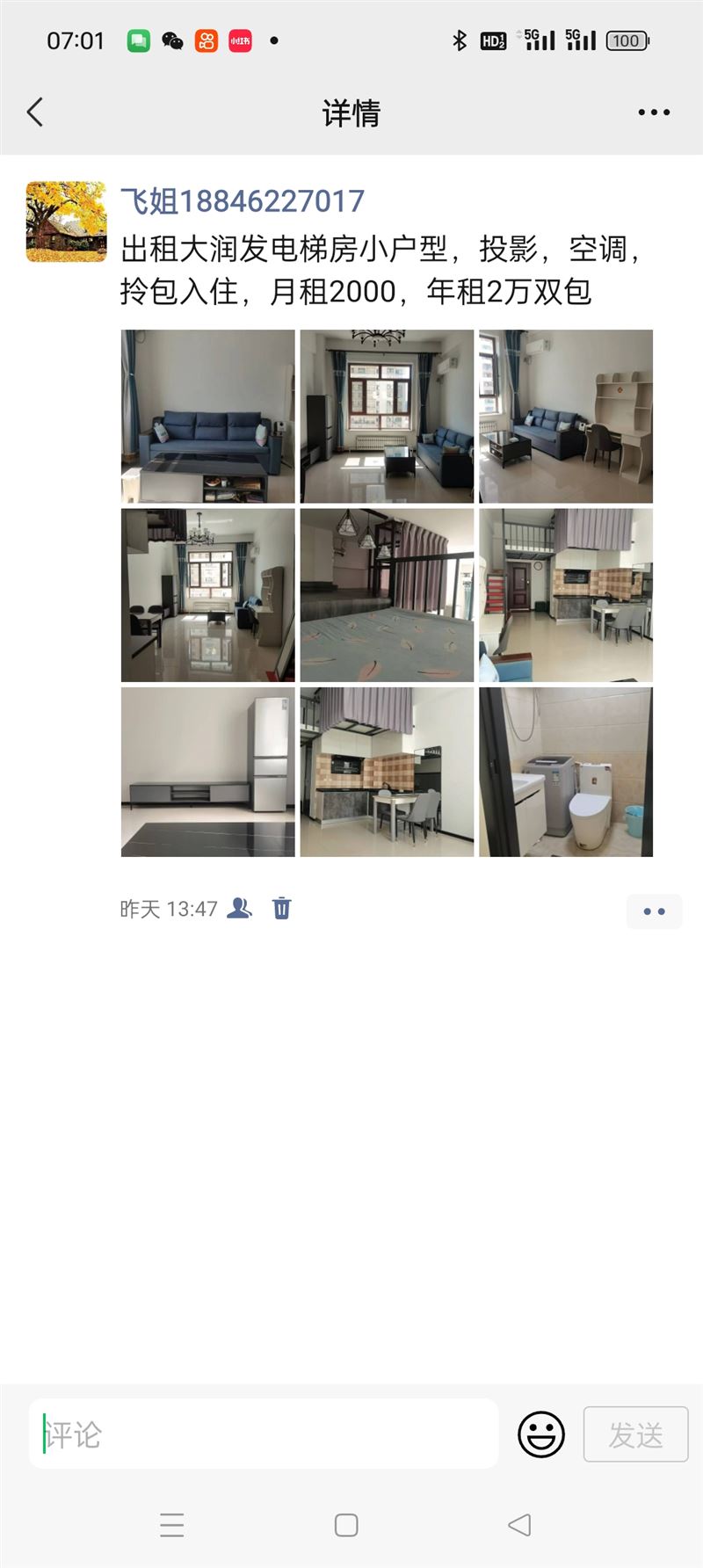View the photo with the white desk shelf
The width and height of the screenshot is (703, 1568).
[x=566, y=416]
